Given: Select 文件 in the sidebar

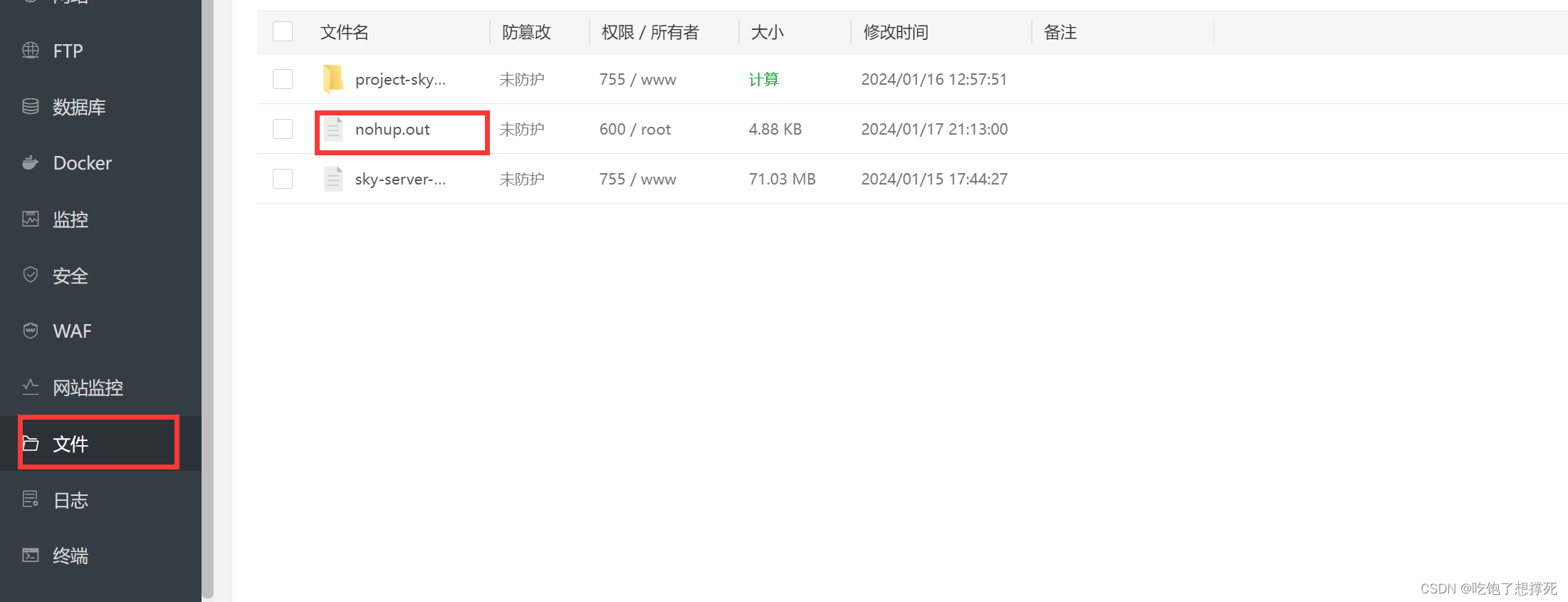Looking at the screenshot, I should pos(70,444).
